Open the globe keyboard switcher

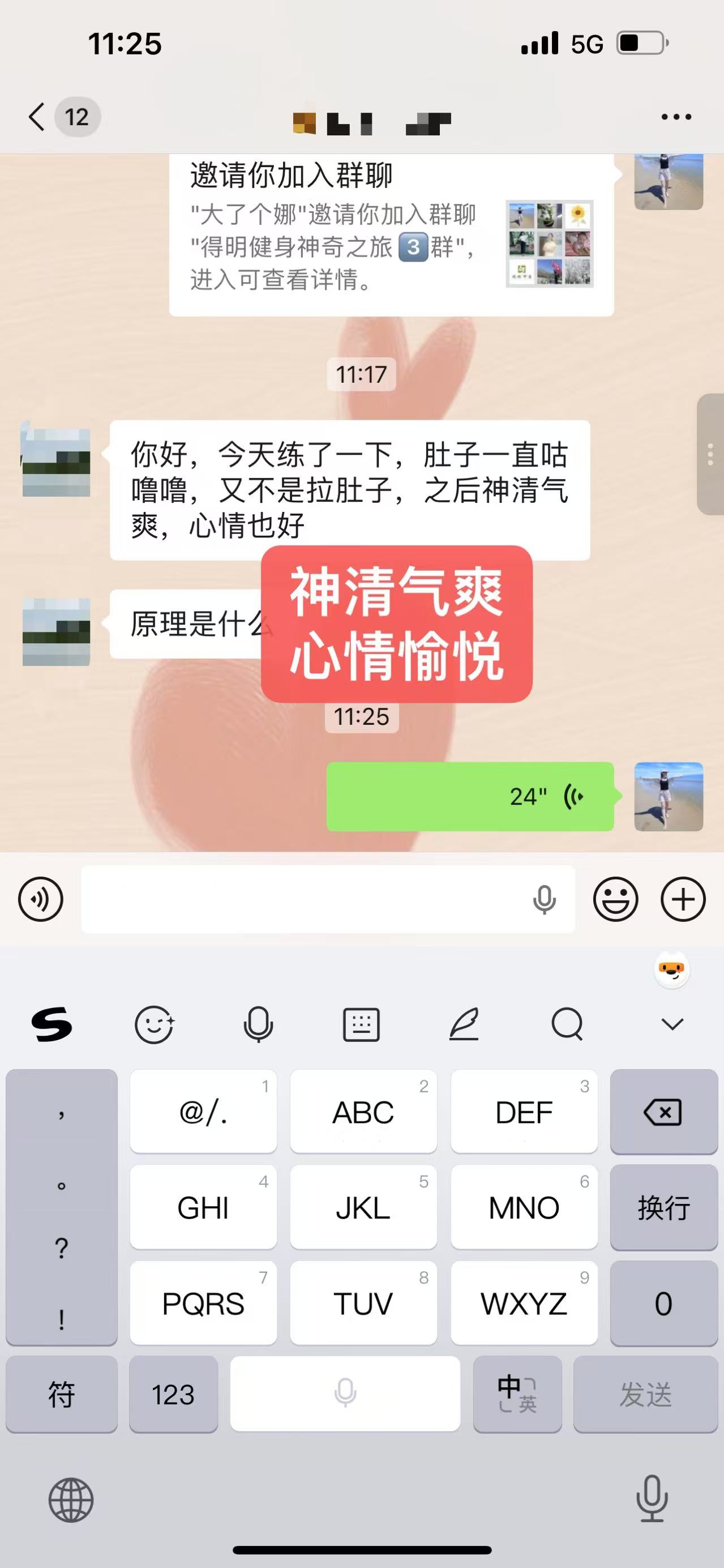tap(71, 1500)
